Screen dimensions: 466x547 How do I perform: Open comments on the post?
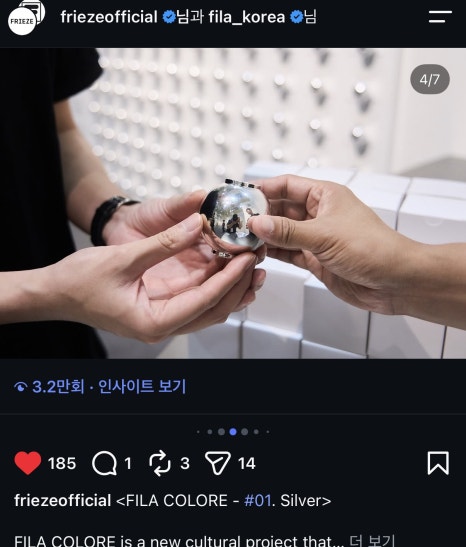(x=104, y=463)
